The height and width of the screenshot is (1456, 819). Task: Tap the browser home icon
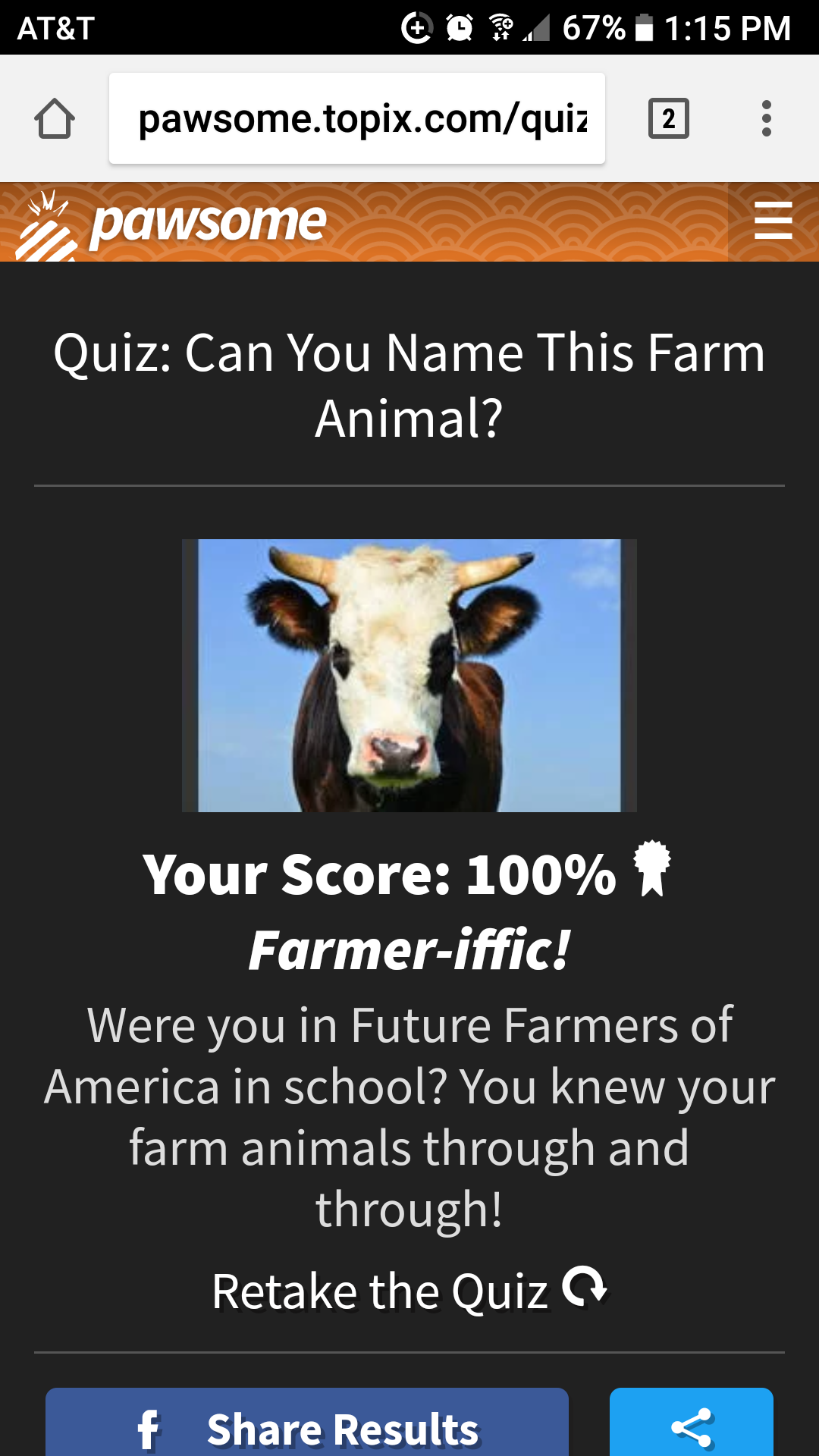tap(55, 119)
